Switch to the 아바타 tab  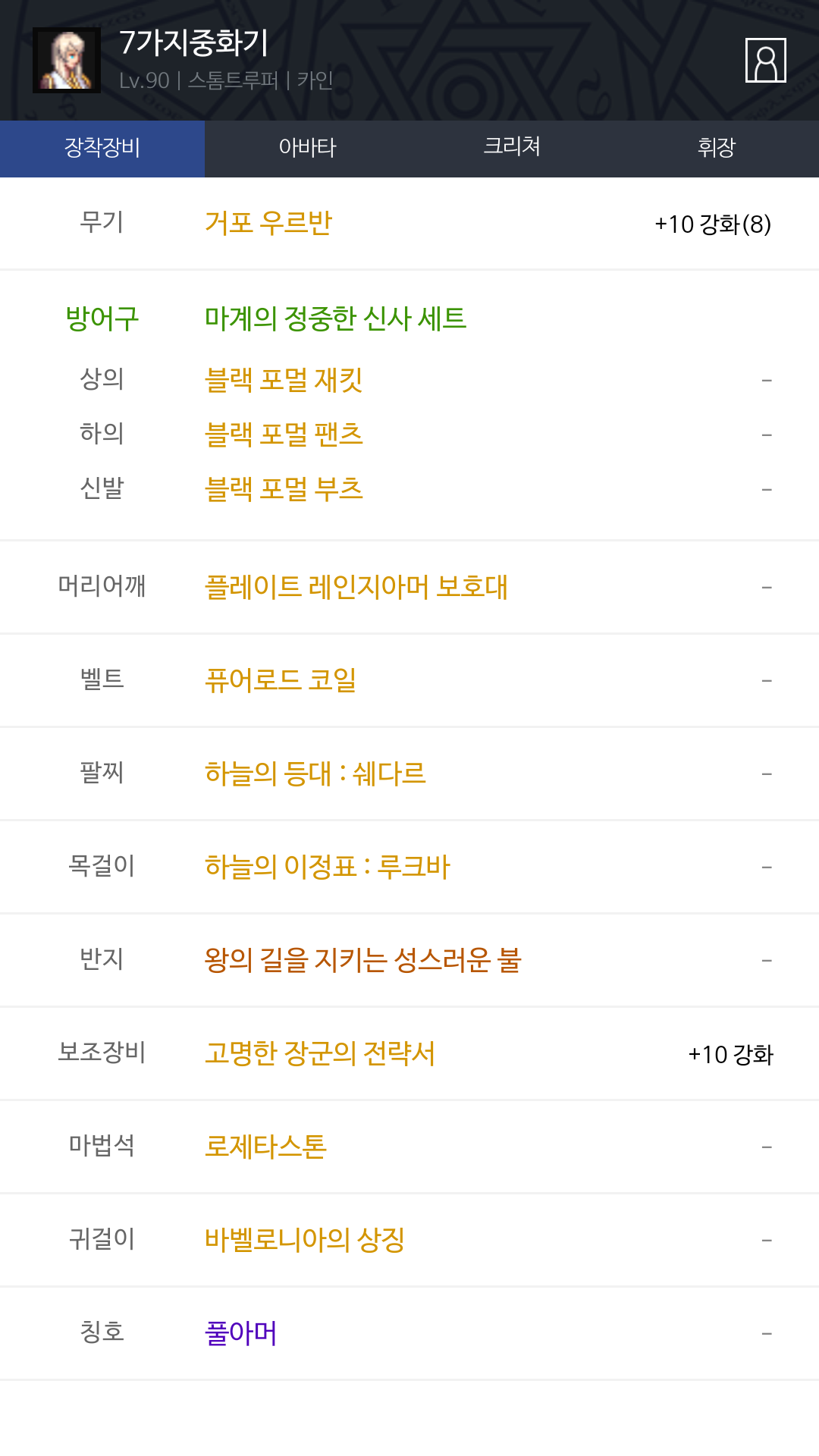coord(307,149)
